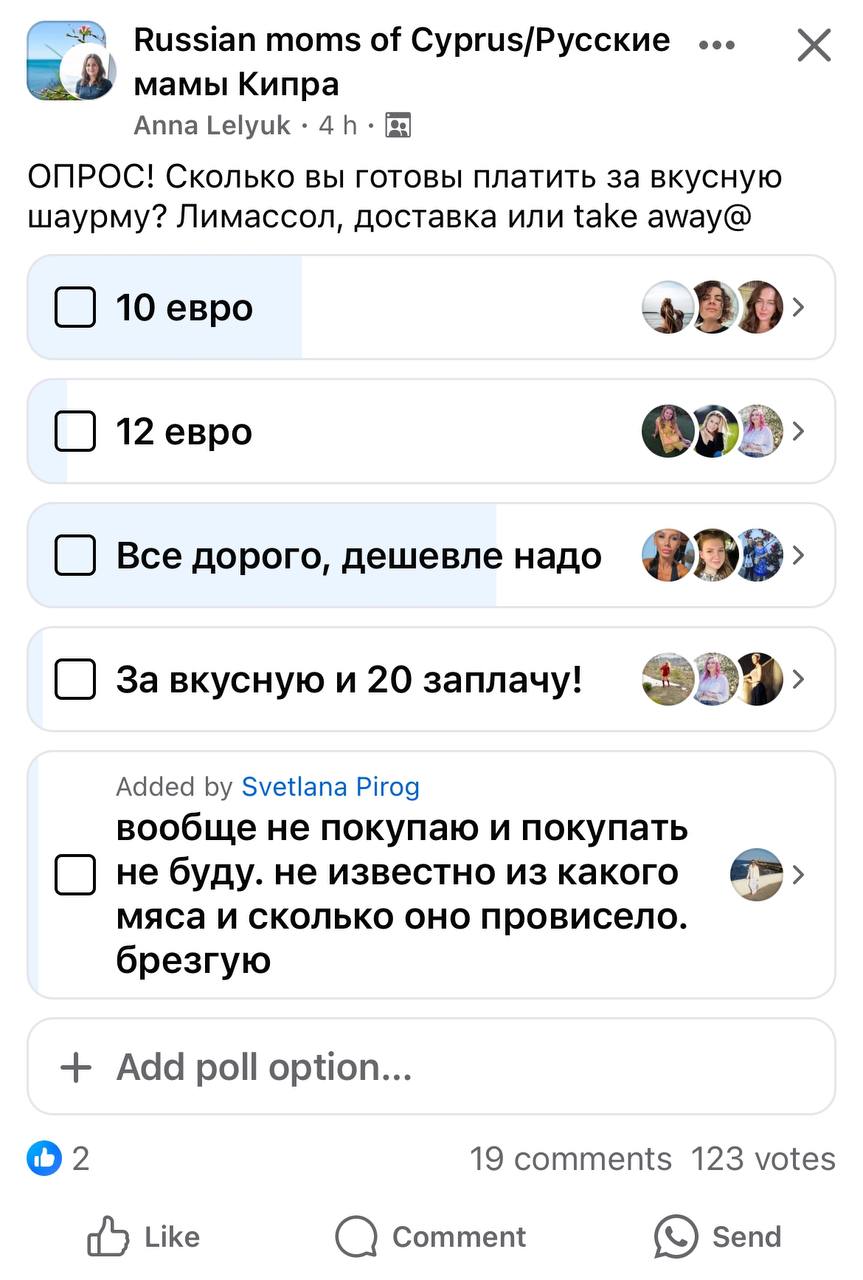
Task: Open Svetlana Pirog's profile link
Action: click(331, 787)
